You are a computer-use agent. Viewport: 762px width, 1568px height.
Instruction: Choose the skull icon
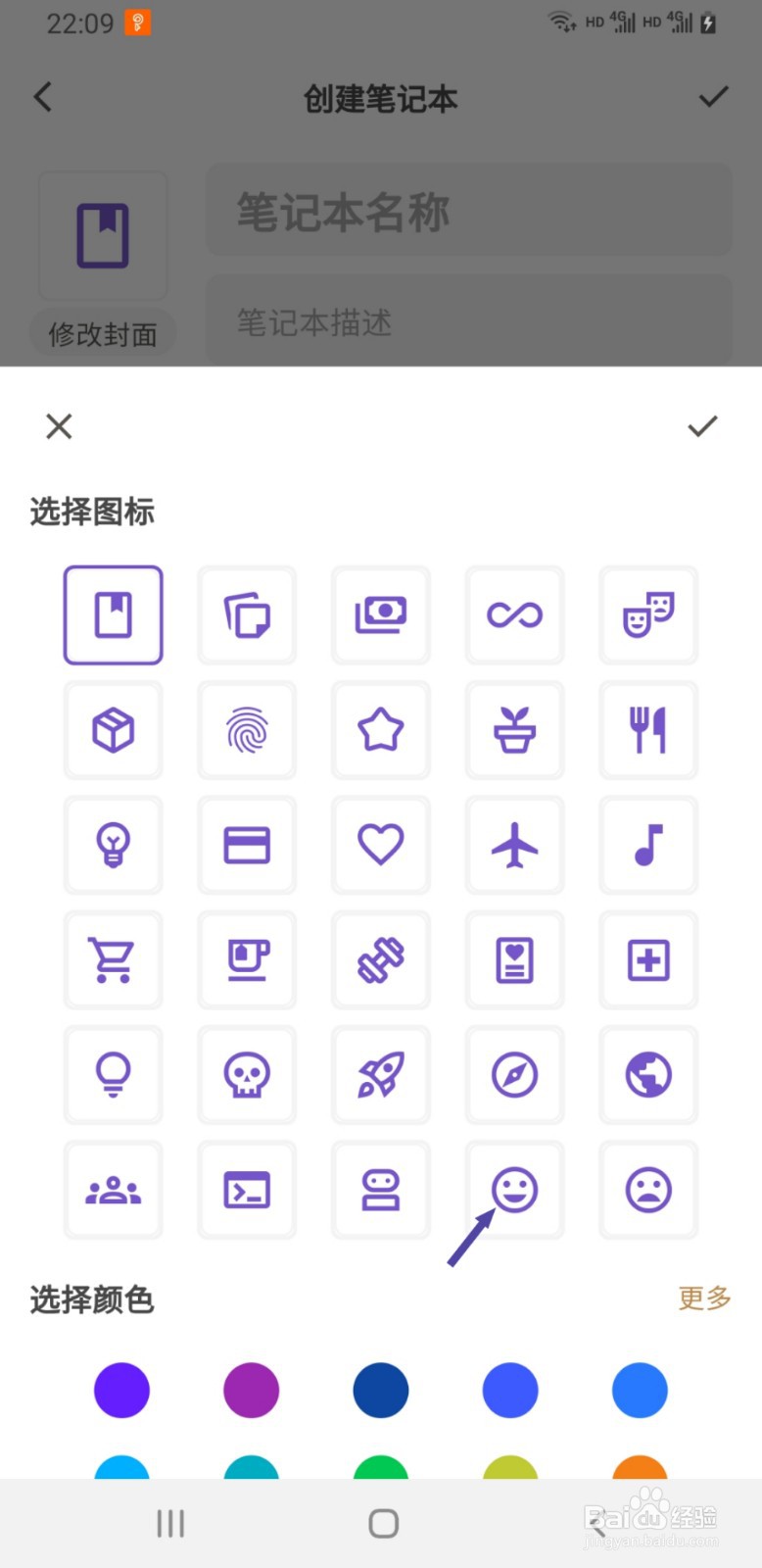tap(247, 1075)
